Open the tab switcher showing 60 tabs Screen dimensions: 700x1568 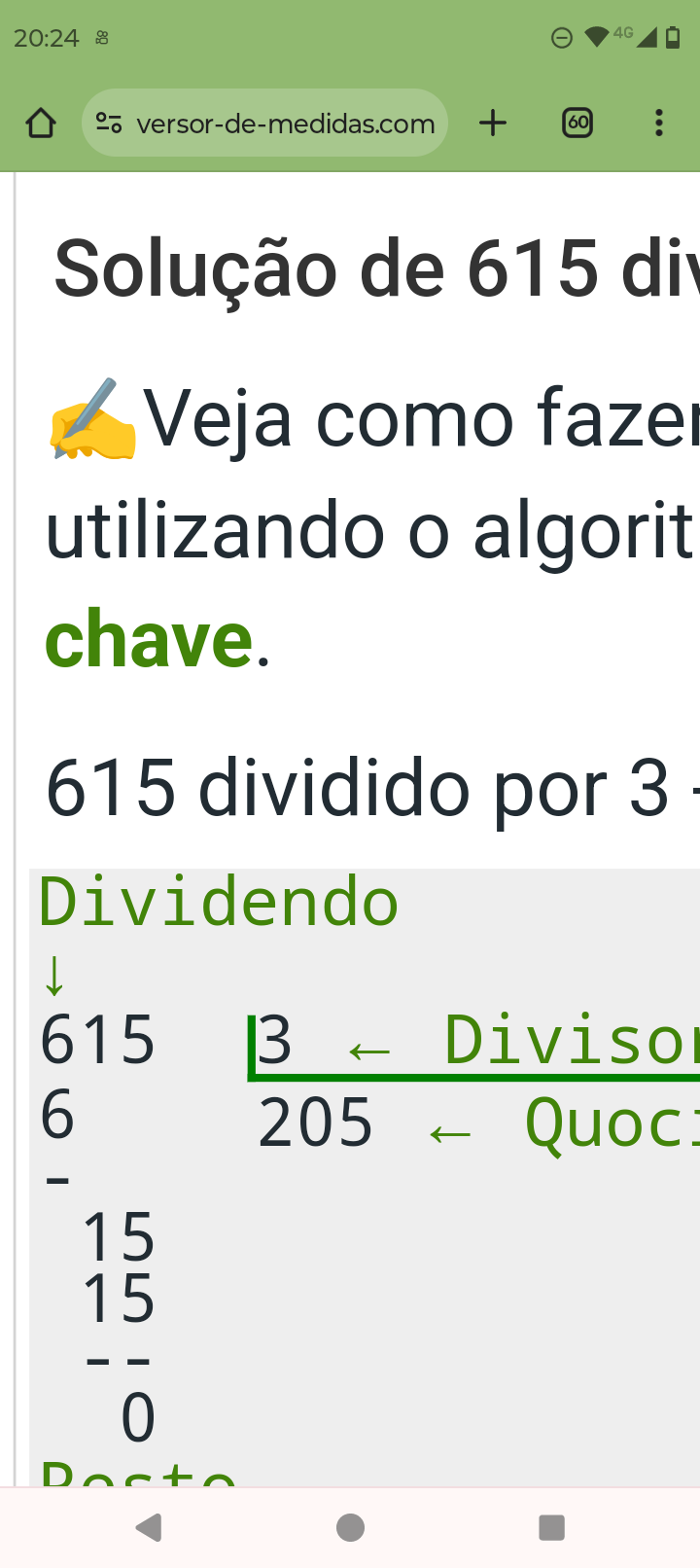pos(577,123)
